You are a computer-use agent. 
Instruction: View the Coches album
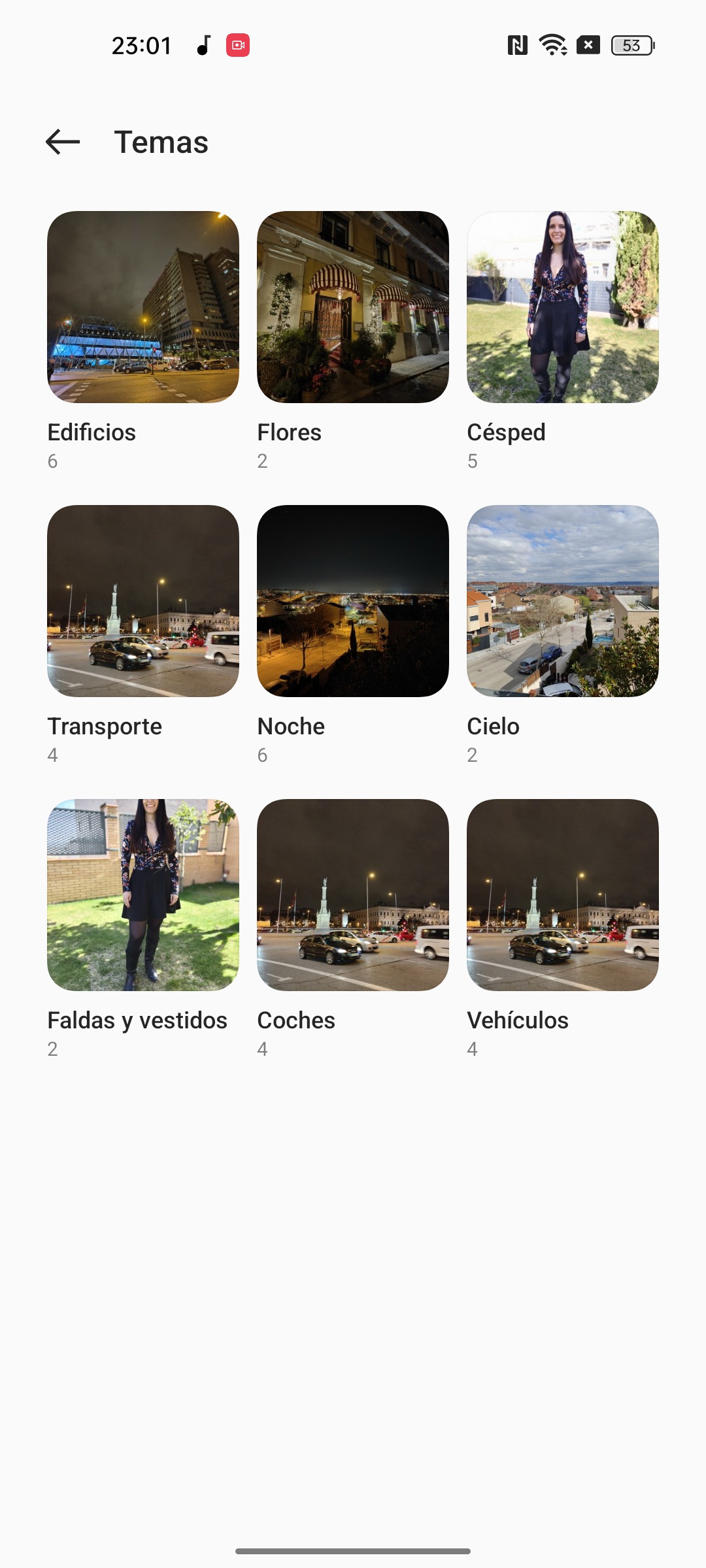(353, 895)
